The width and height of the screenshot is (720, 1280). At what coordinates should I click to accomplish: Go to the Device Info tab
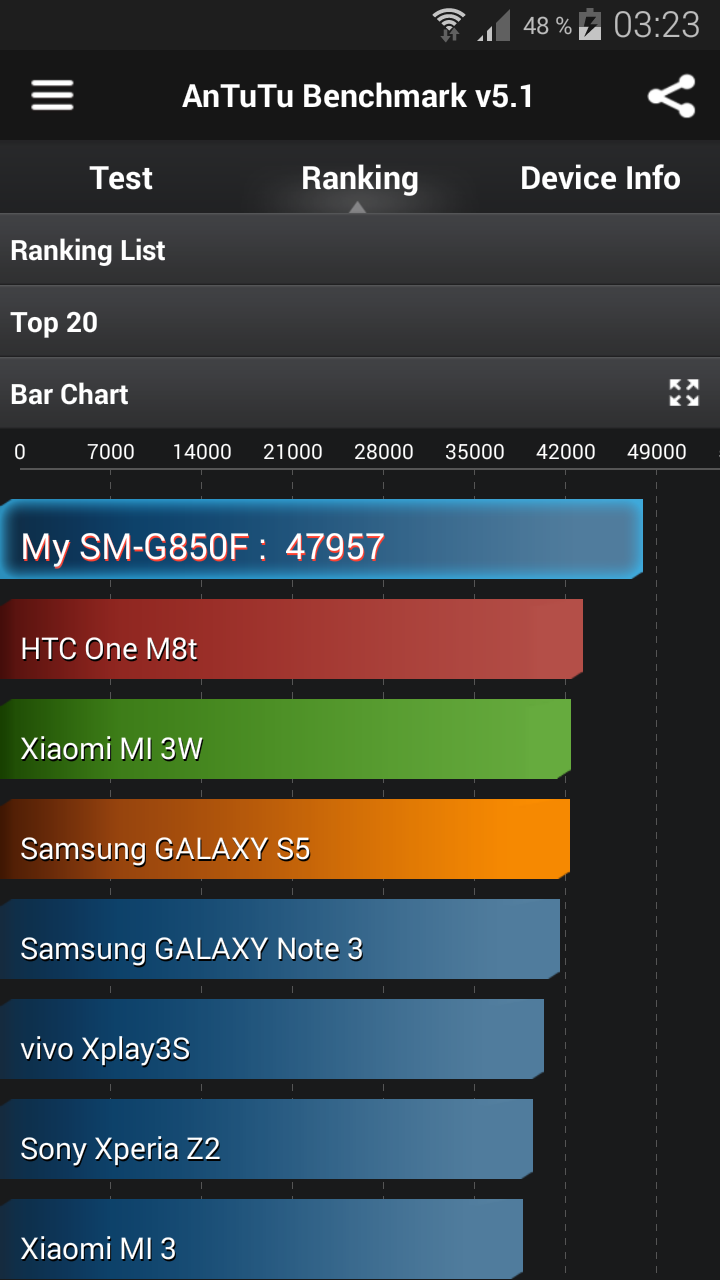[x=600, y=178]
